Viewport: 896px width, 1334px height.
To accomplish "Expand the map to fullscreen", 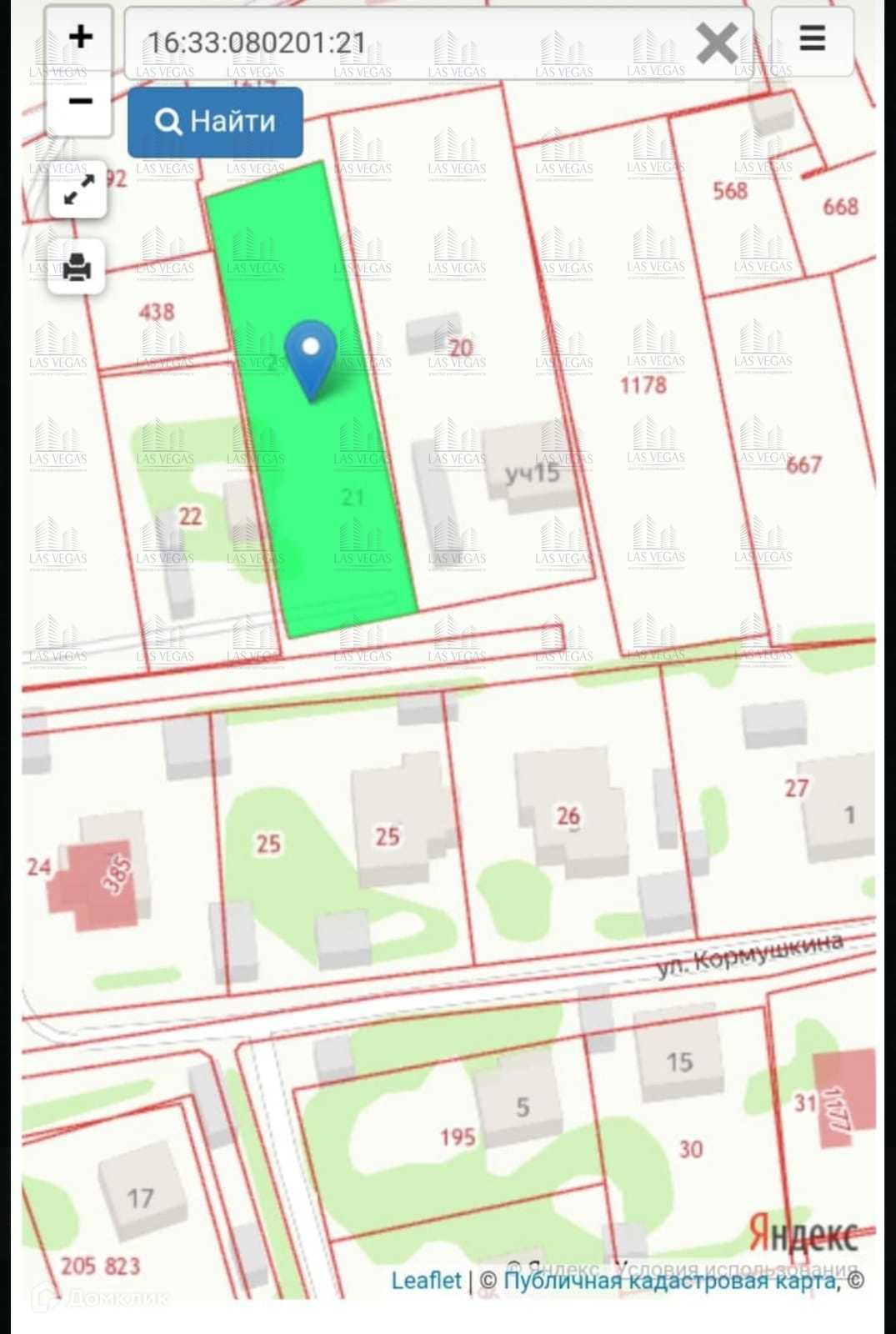I will (78, 191).
